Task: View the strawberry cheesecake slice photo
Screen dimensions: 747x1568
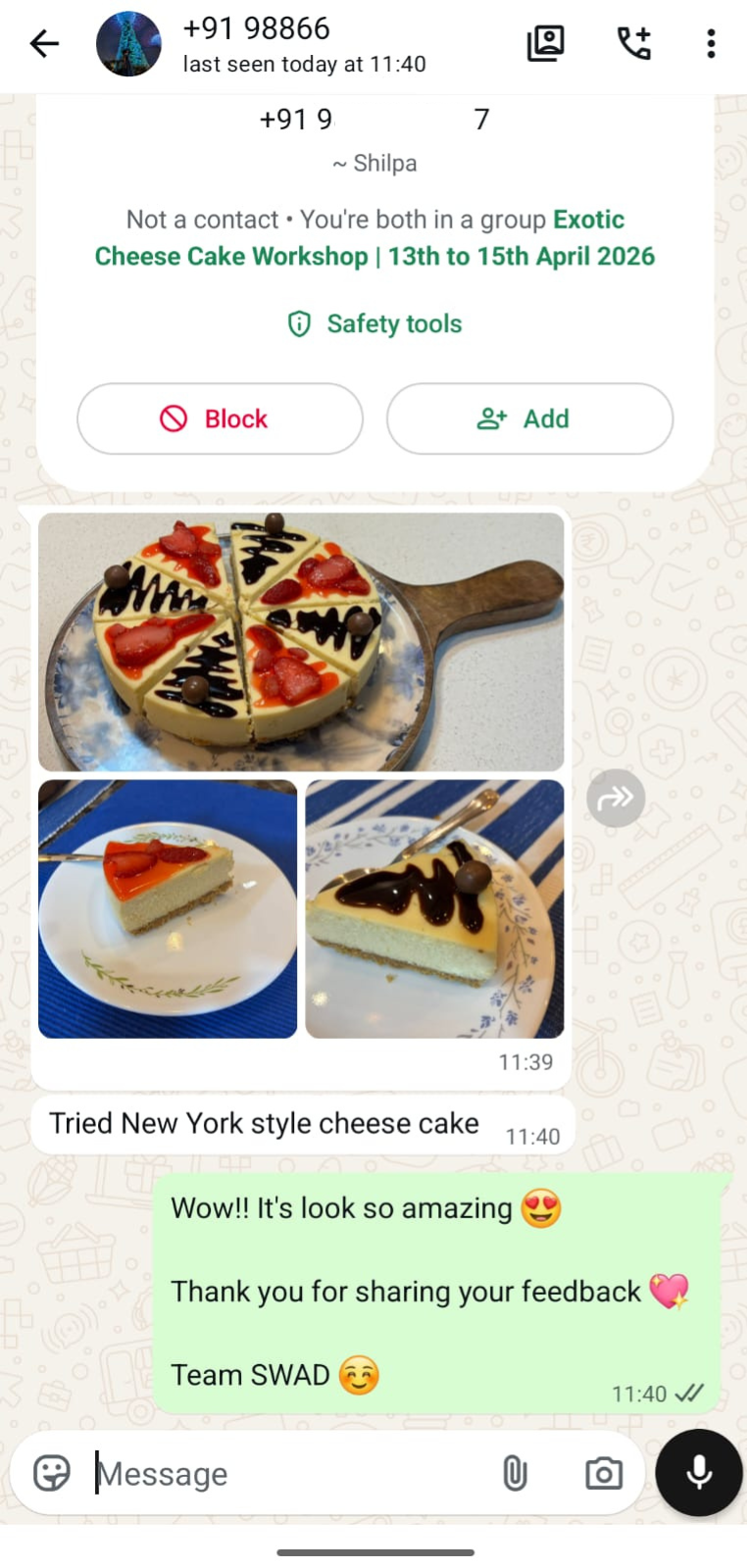Action: pos(168,908)
